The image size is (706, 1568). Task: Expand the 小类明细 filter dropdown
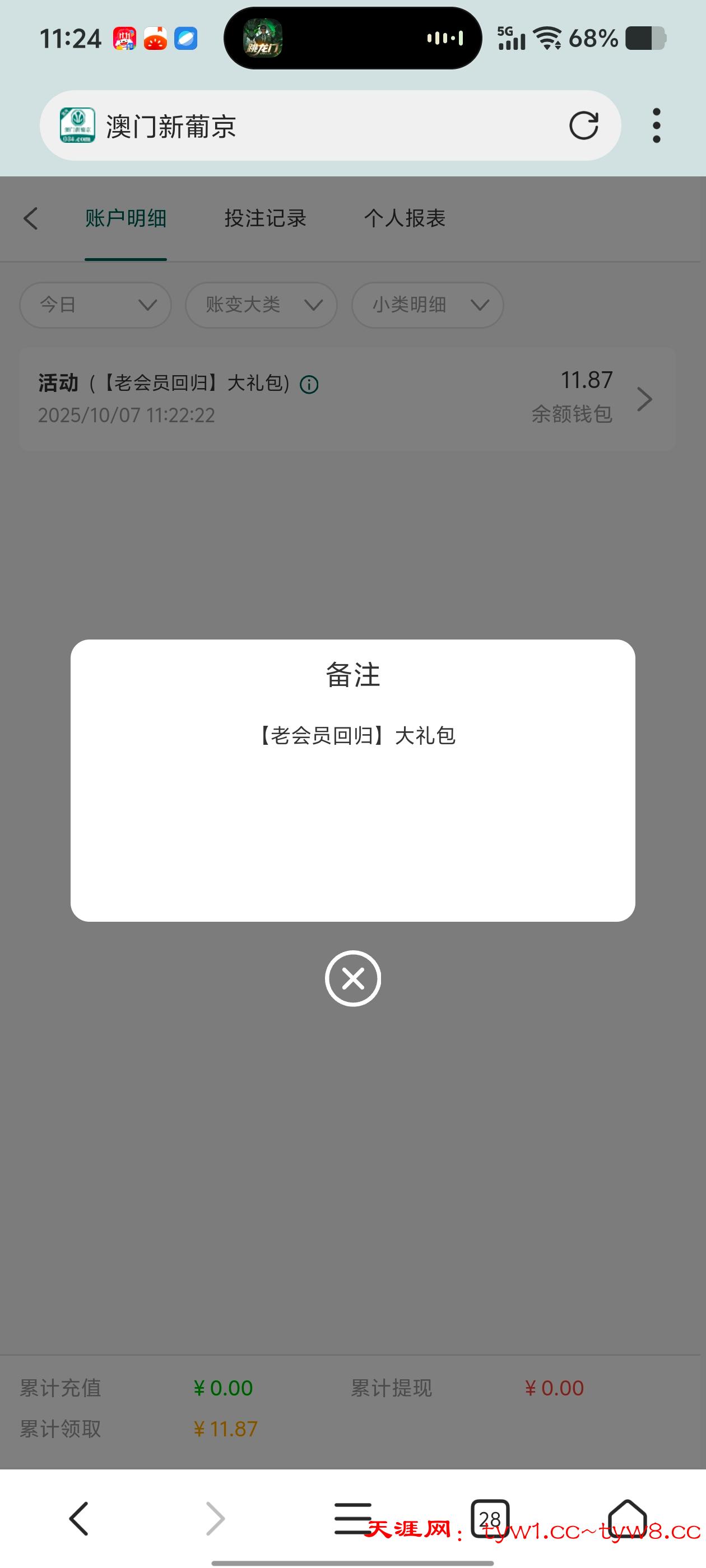pyautogui.click(x=428, y=305)
